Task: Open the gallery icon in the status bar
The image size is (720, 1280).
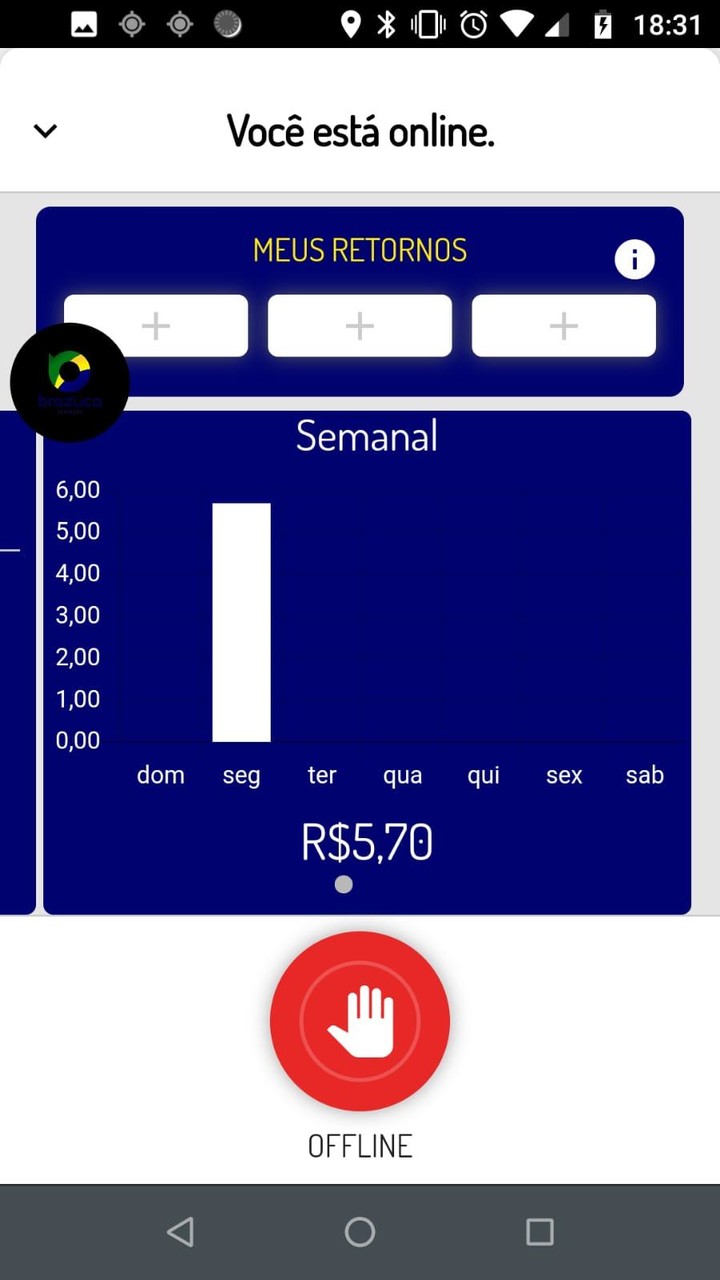Action: coord(84,24)
